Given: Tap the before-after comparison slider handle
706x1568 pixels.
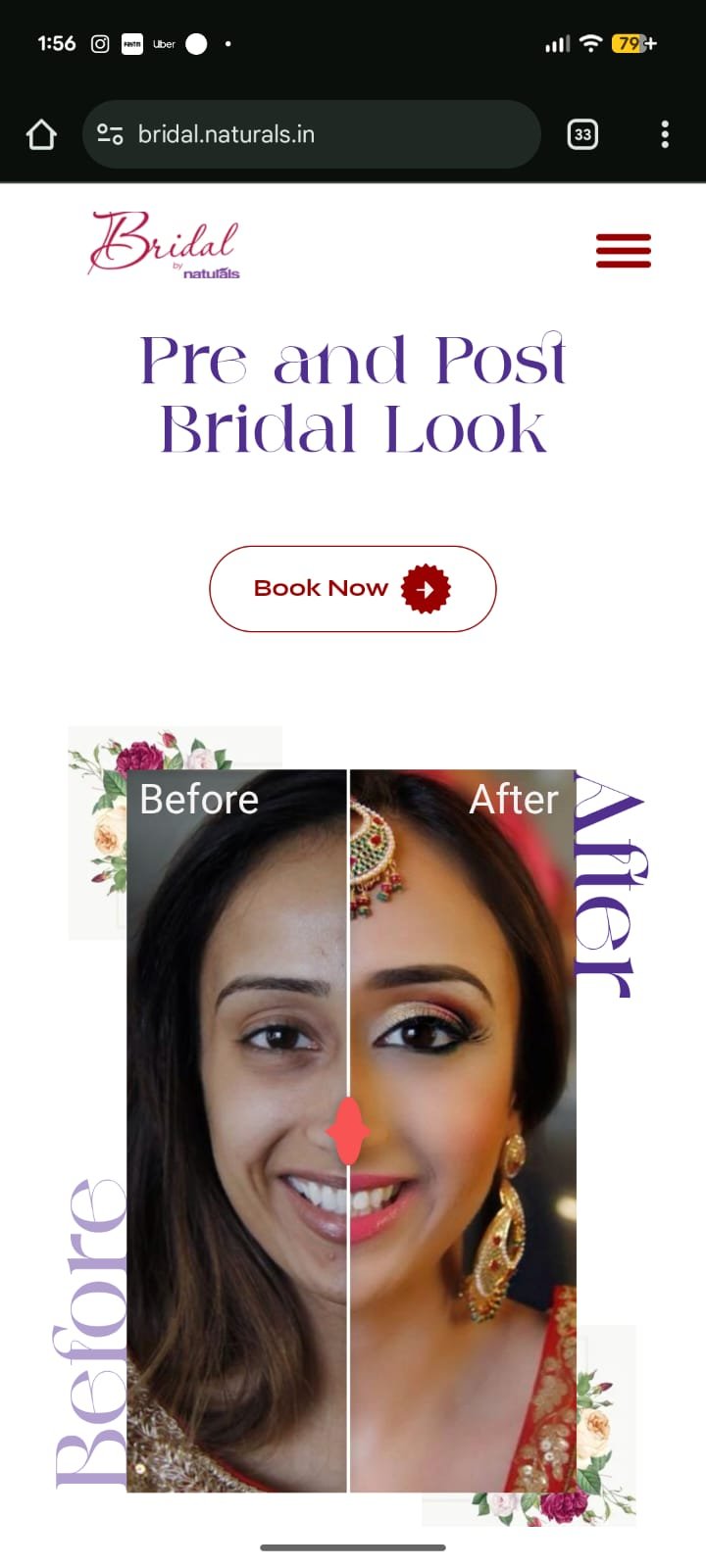Looking at the screenshot, I should point(348,1131).
